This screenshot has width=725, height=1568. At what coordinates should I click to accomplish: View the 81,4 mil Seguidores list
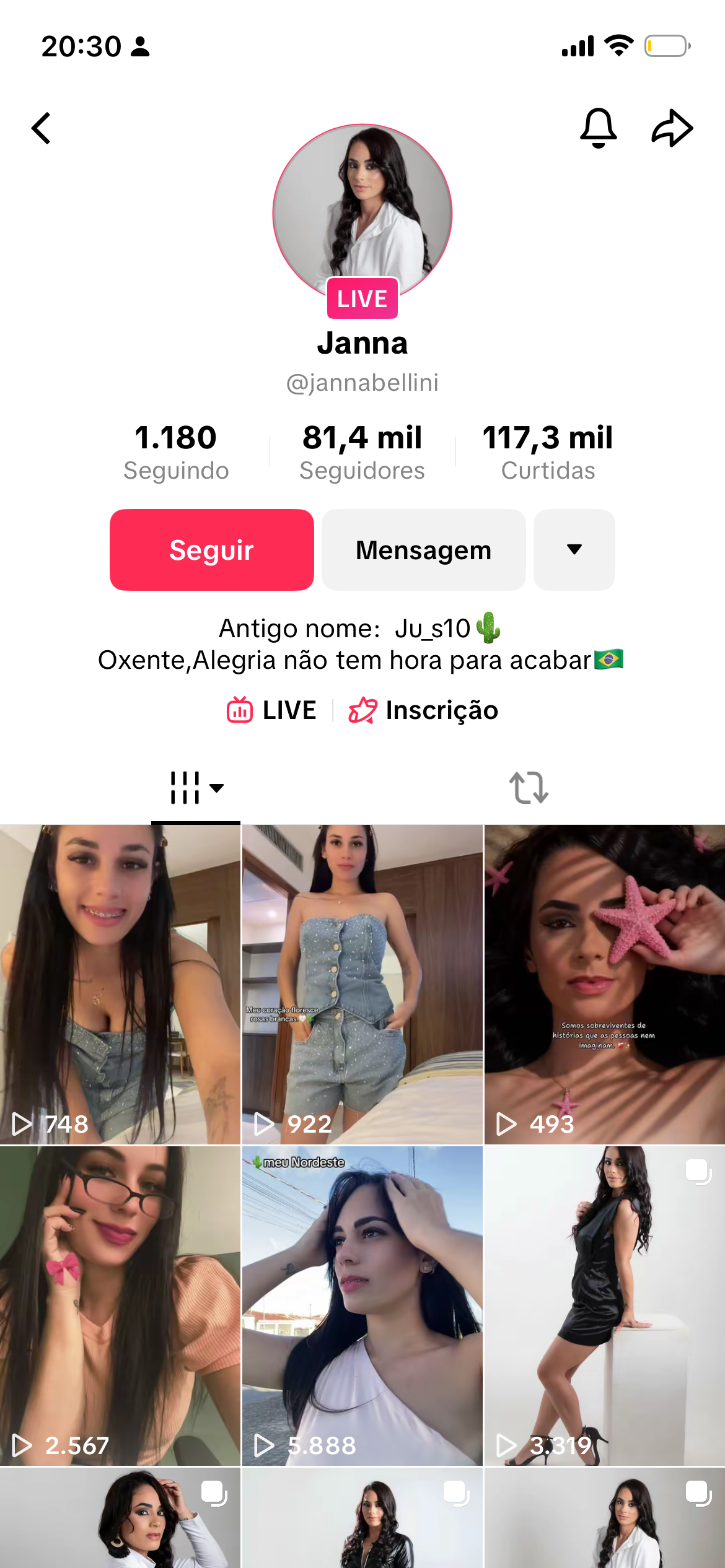tap(362, 453)
